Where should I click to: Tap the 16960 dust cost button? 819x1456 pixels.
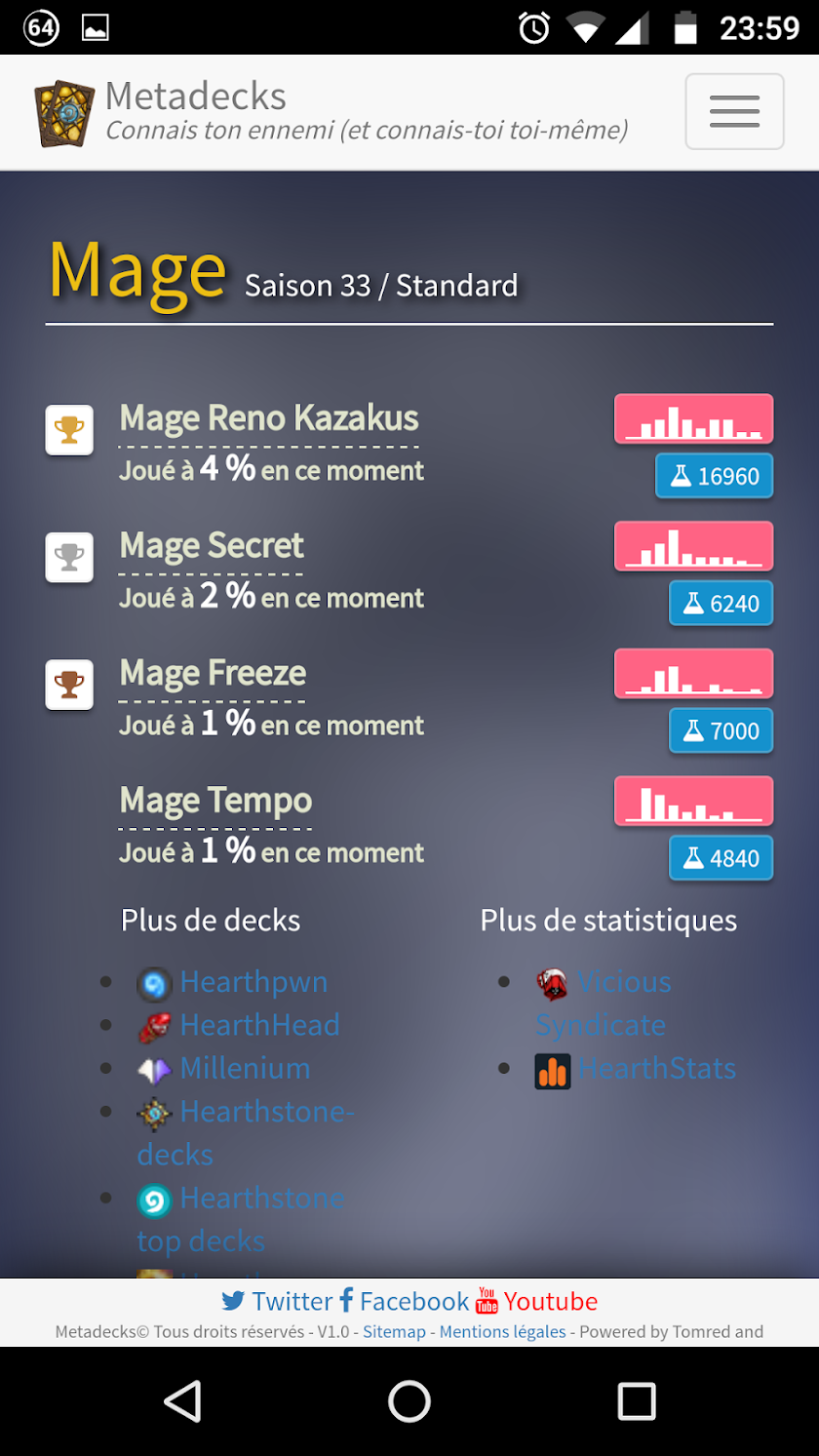(x=714, y=476)
